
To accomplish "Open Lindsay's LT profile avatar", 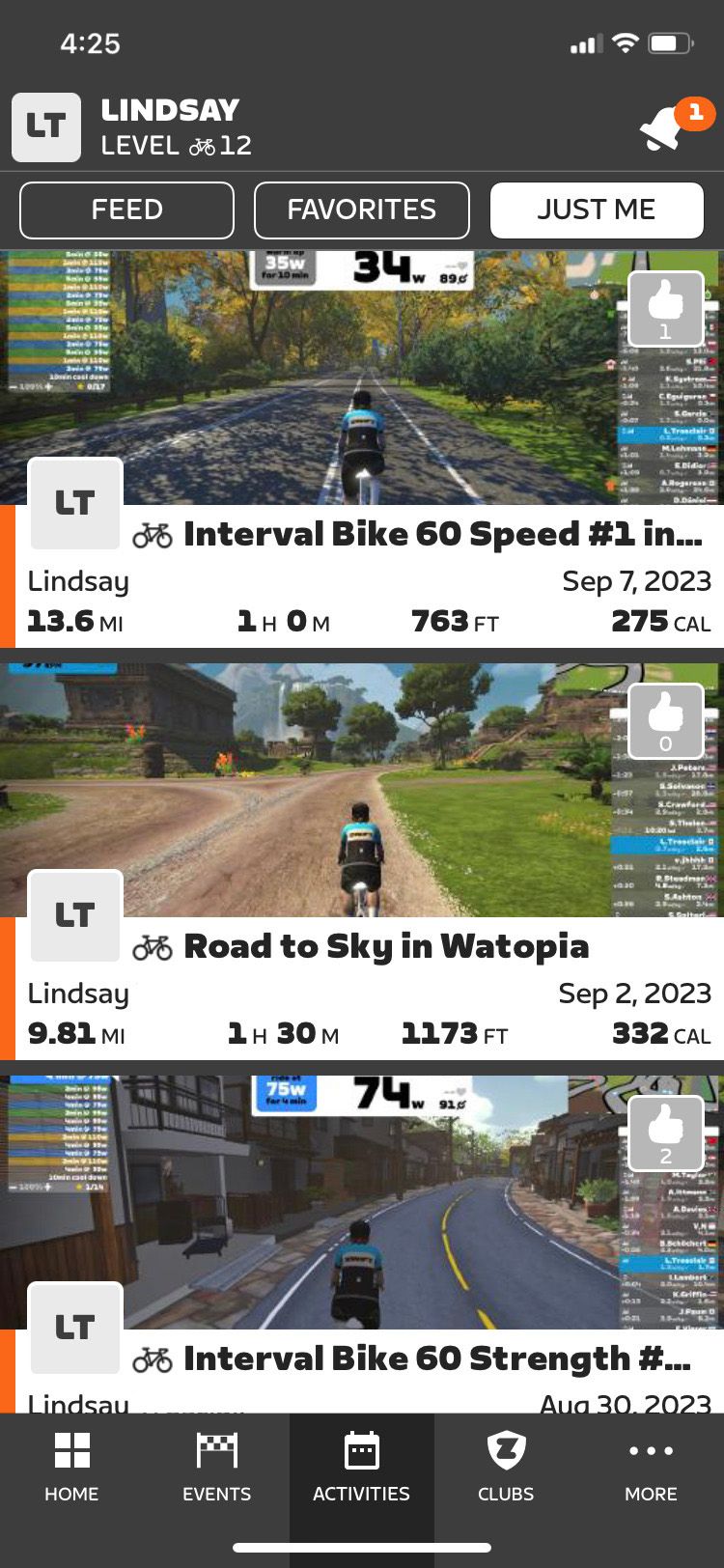I will point(45,126).
